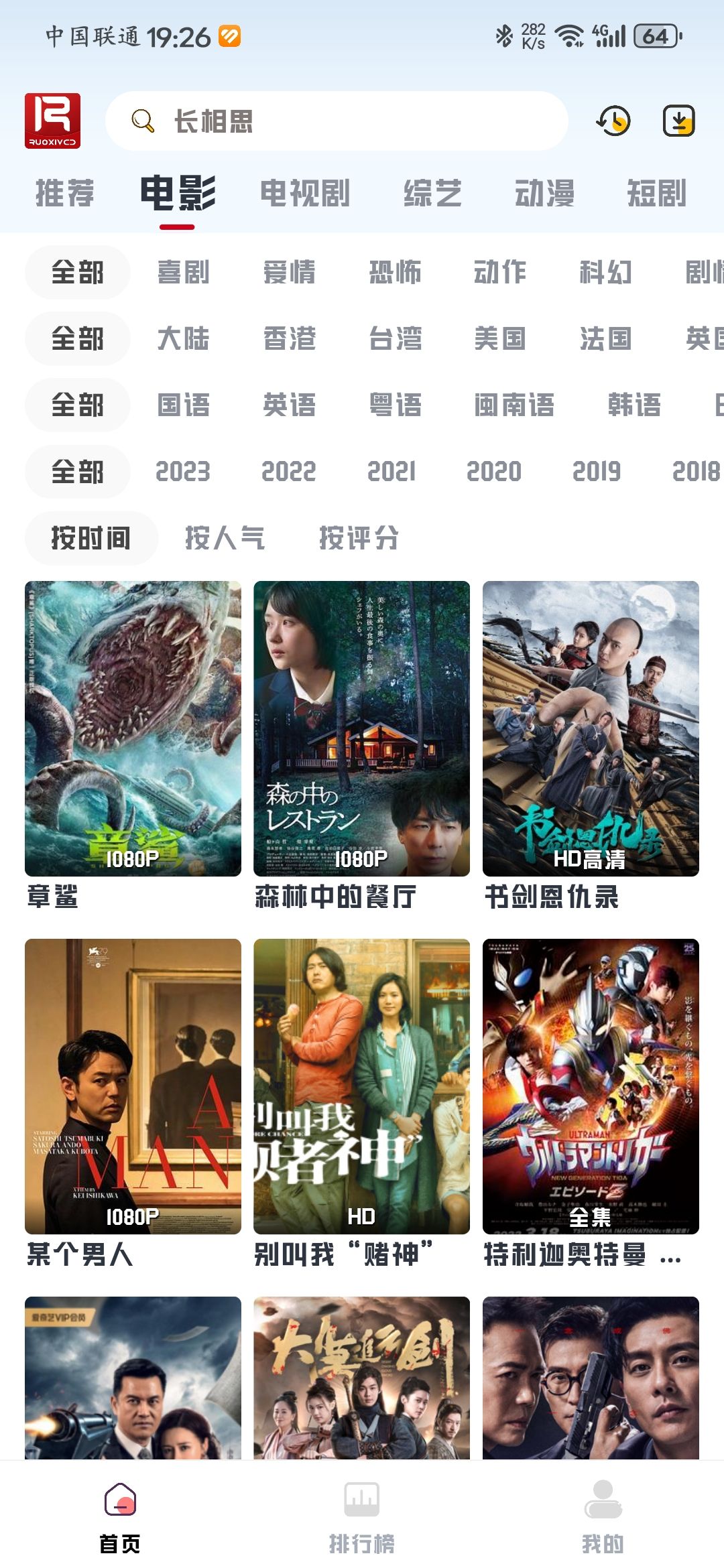724x1568 pixels.
Task: Select the 科幻 genre filter
Action: click(605, 273)
